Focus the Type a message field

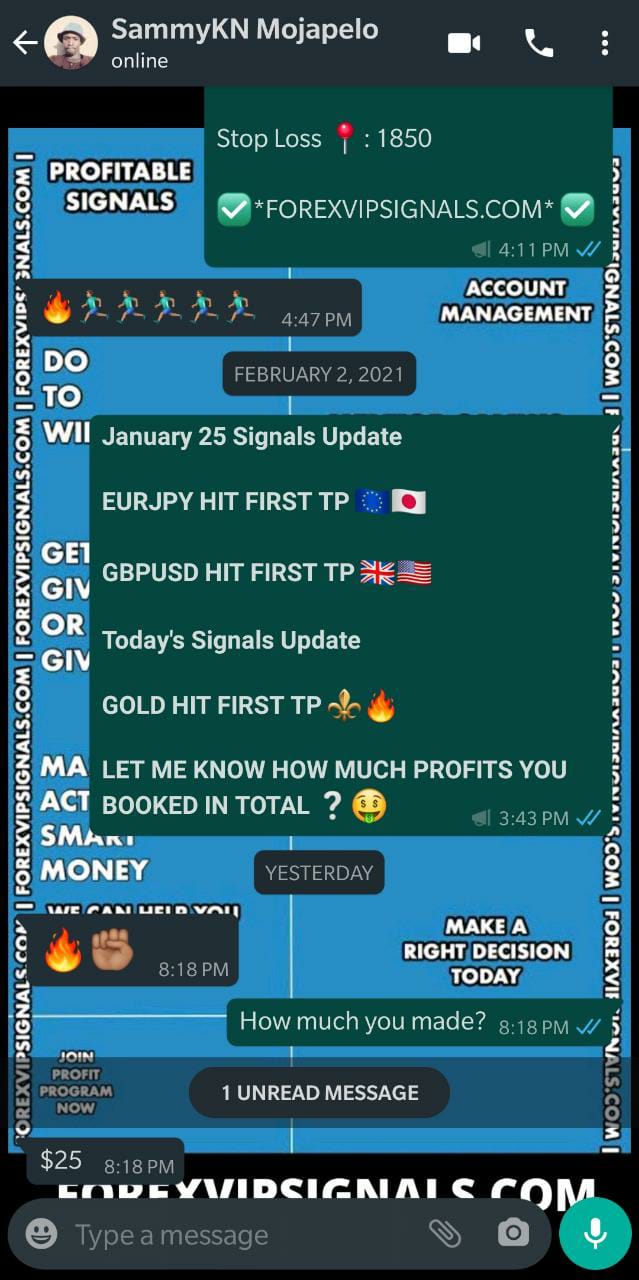coord(240,1235)
